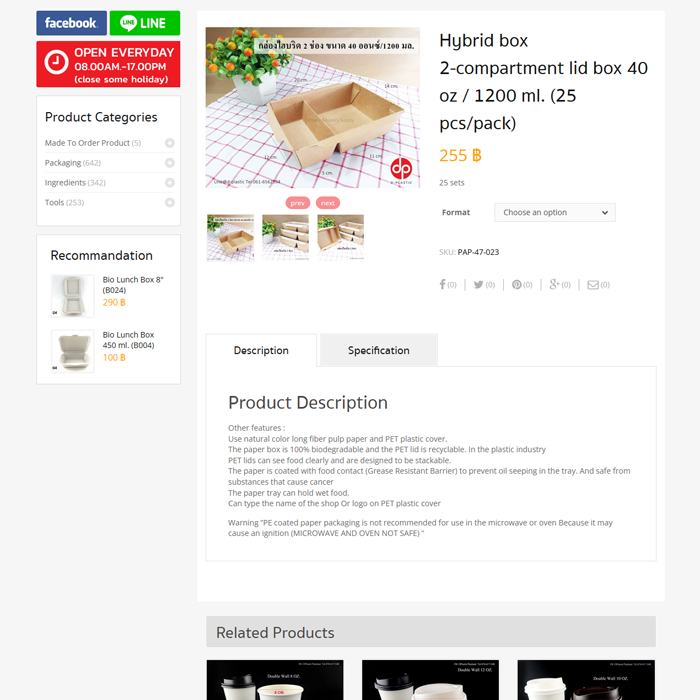Viewport: 700px width, 700px height.
Task: Select the second product thumbnail image
Action: (x=285, y=237)
